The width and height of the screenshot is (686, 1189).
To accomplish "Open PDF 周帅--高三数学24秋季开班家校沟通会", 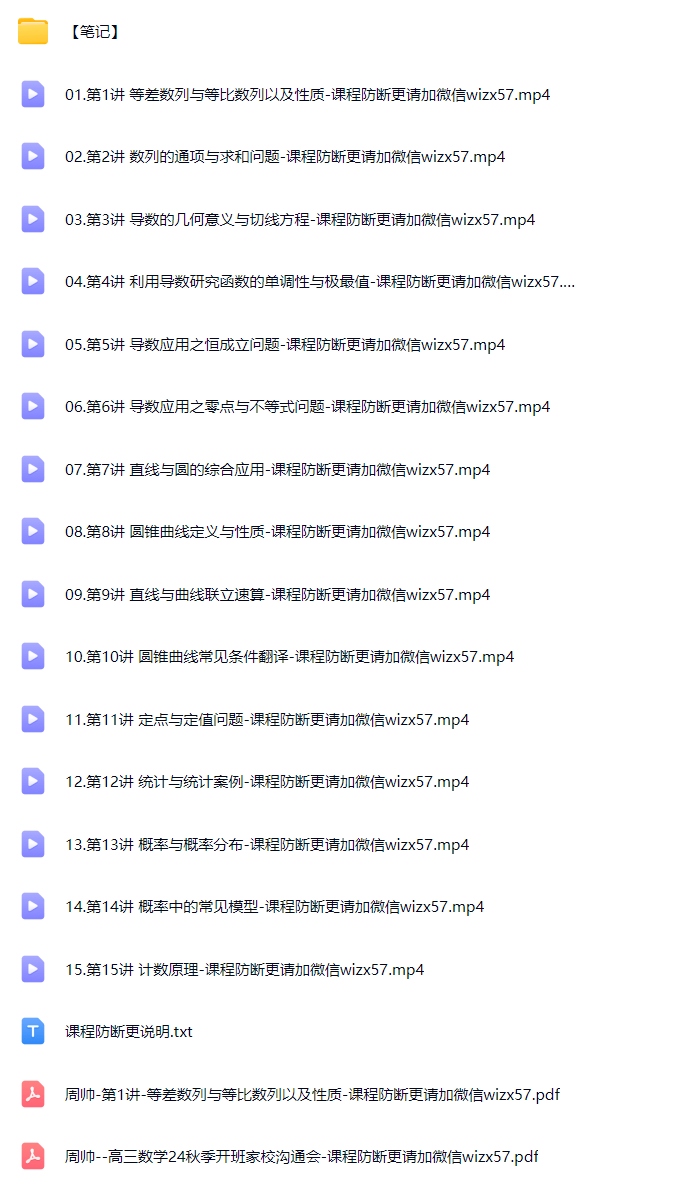I will click(x=302, y=1158).
